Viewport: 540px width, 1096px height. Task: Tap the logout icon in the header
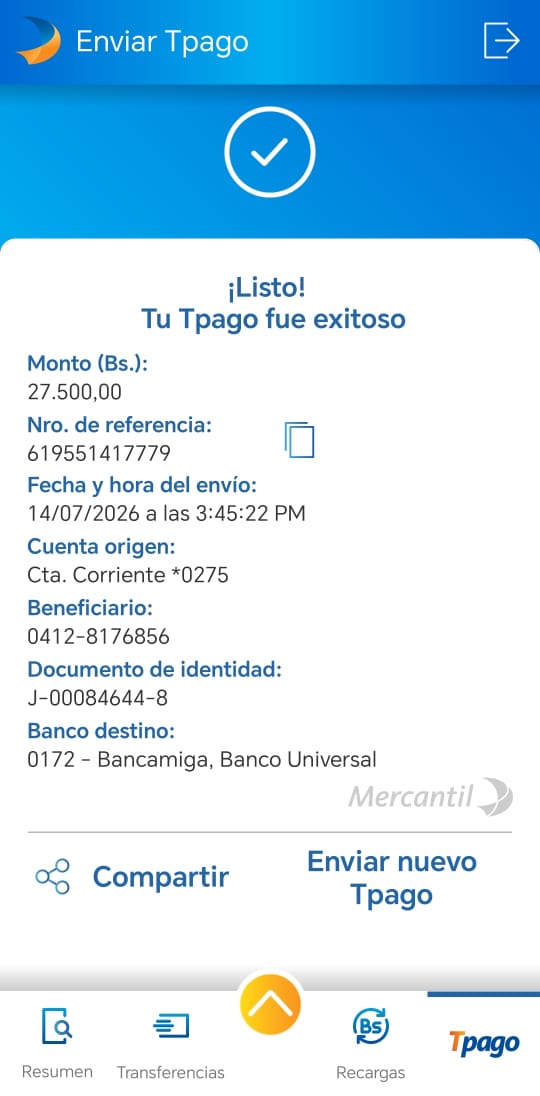502,41
